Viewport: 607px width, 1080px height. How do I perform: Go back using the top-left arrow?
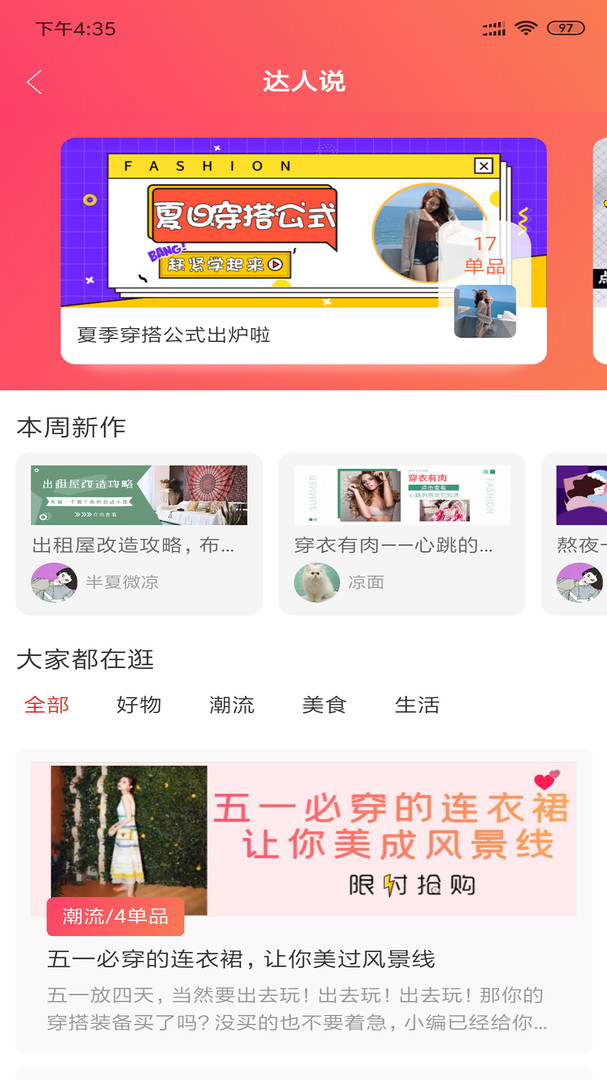tap(35, 82)
